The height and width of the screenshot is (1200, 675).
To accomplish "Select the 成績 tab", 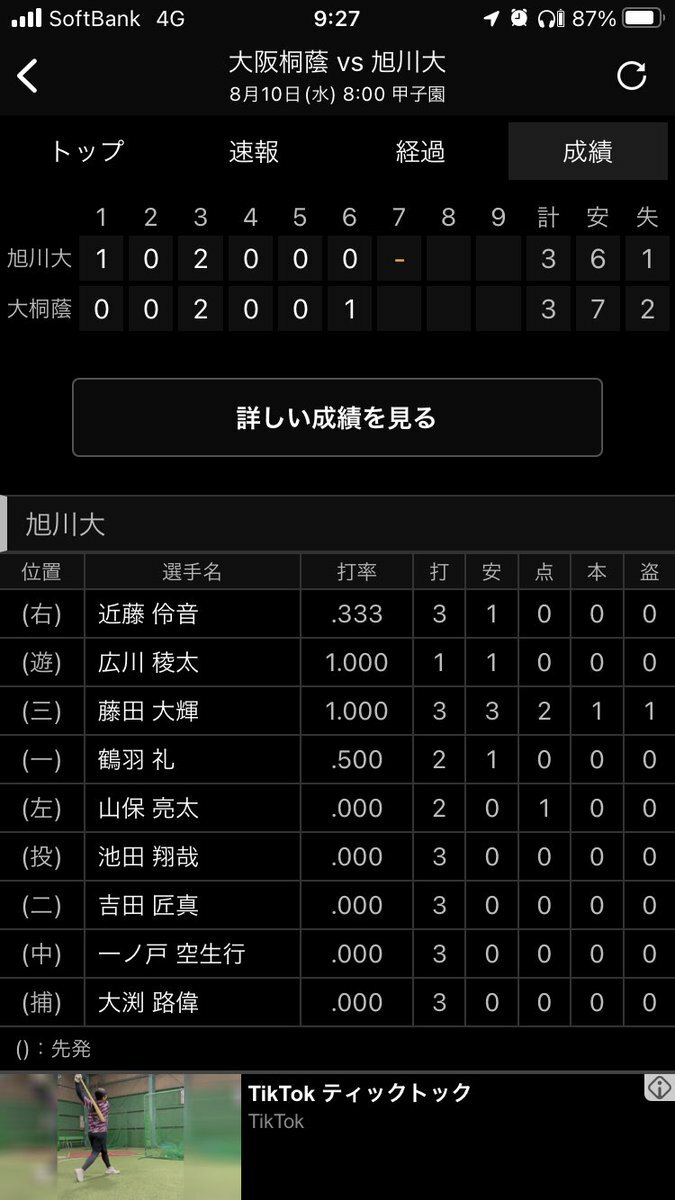I will point(587,152).
